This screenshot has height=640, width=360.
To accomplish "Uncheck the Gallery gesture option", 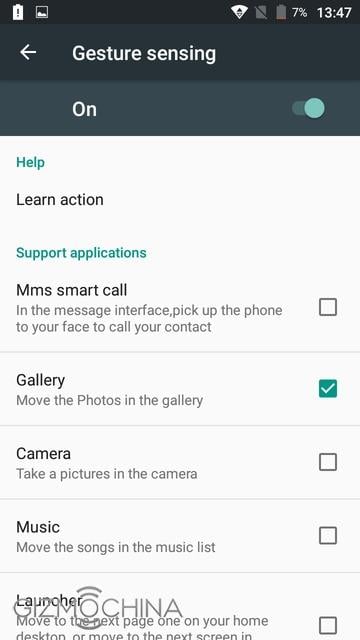I will pyautogui.click(x=328, y=389).
